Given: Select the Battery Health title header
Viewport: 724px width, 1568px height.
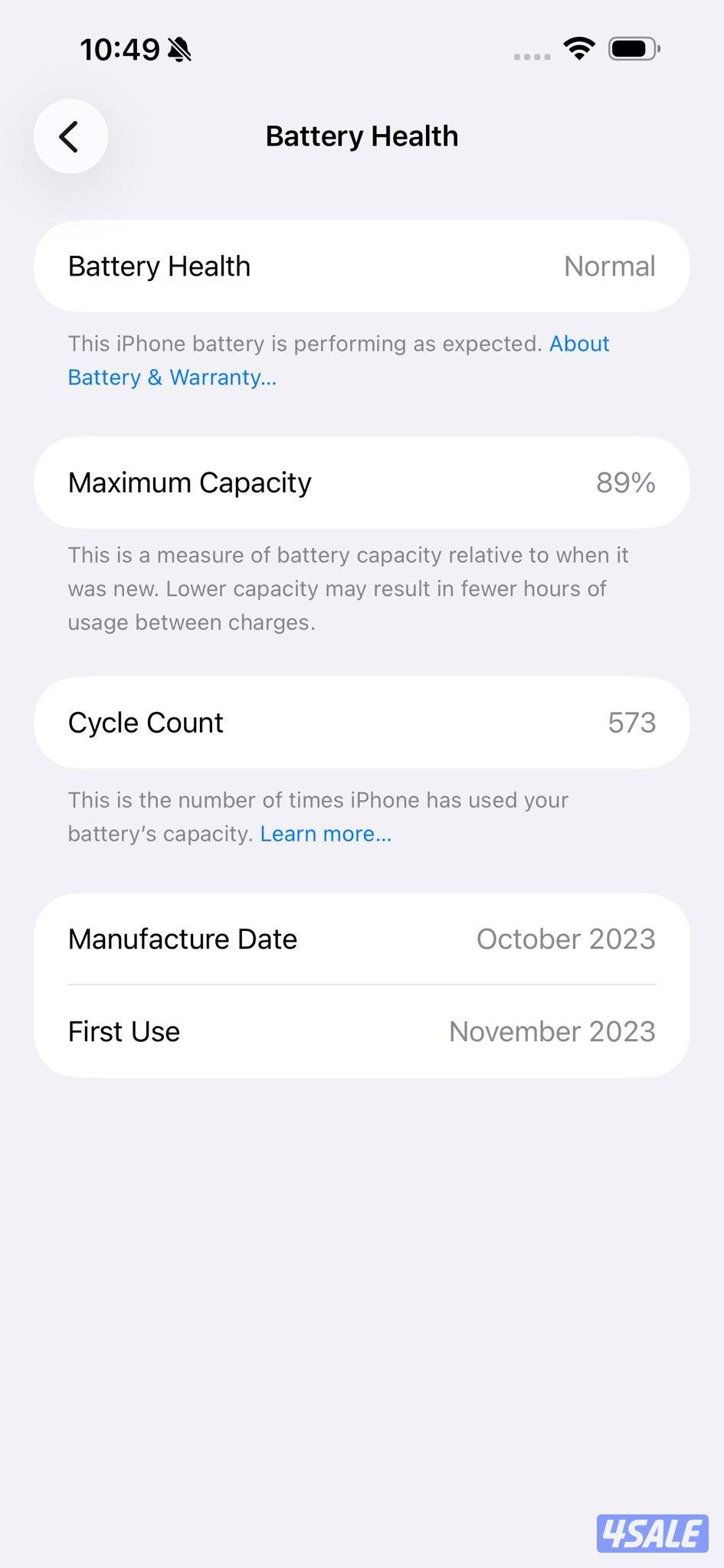Looking at the screenshot, I should (x=362, y=136).
